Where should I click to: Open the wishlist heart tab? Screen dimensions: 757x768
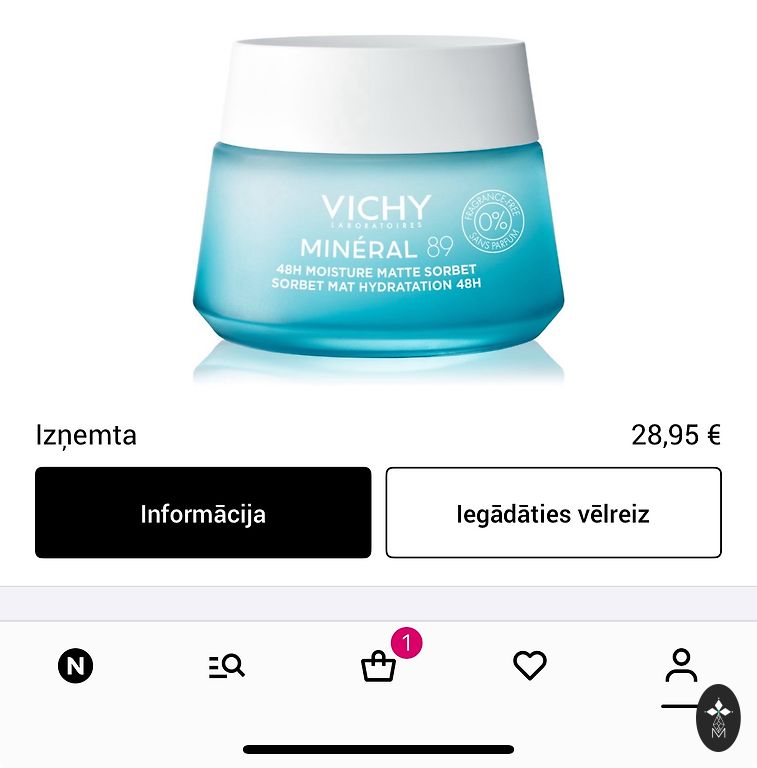click(530, 666)
